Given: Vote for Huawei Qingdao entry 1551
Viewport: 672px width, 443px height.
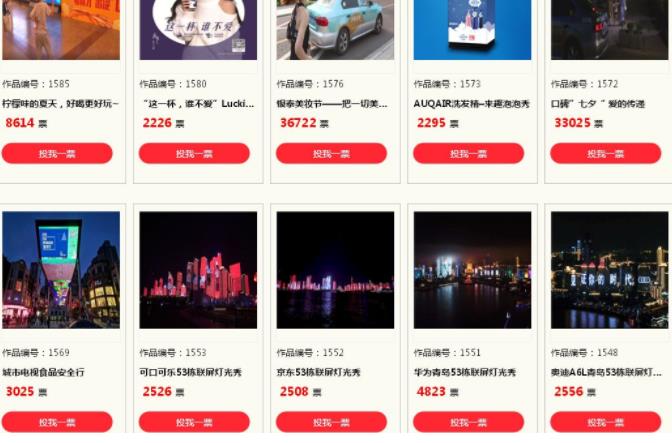Looking at the screenshot, I should click(468, 422).
